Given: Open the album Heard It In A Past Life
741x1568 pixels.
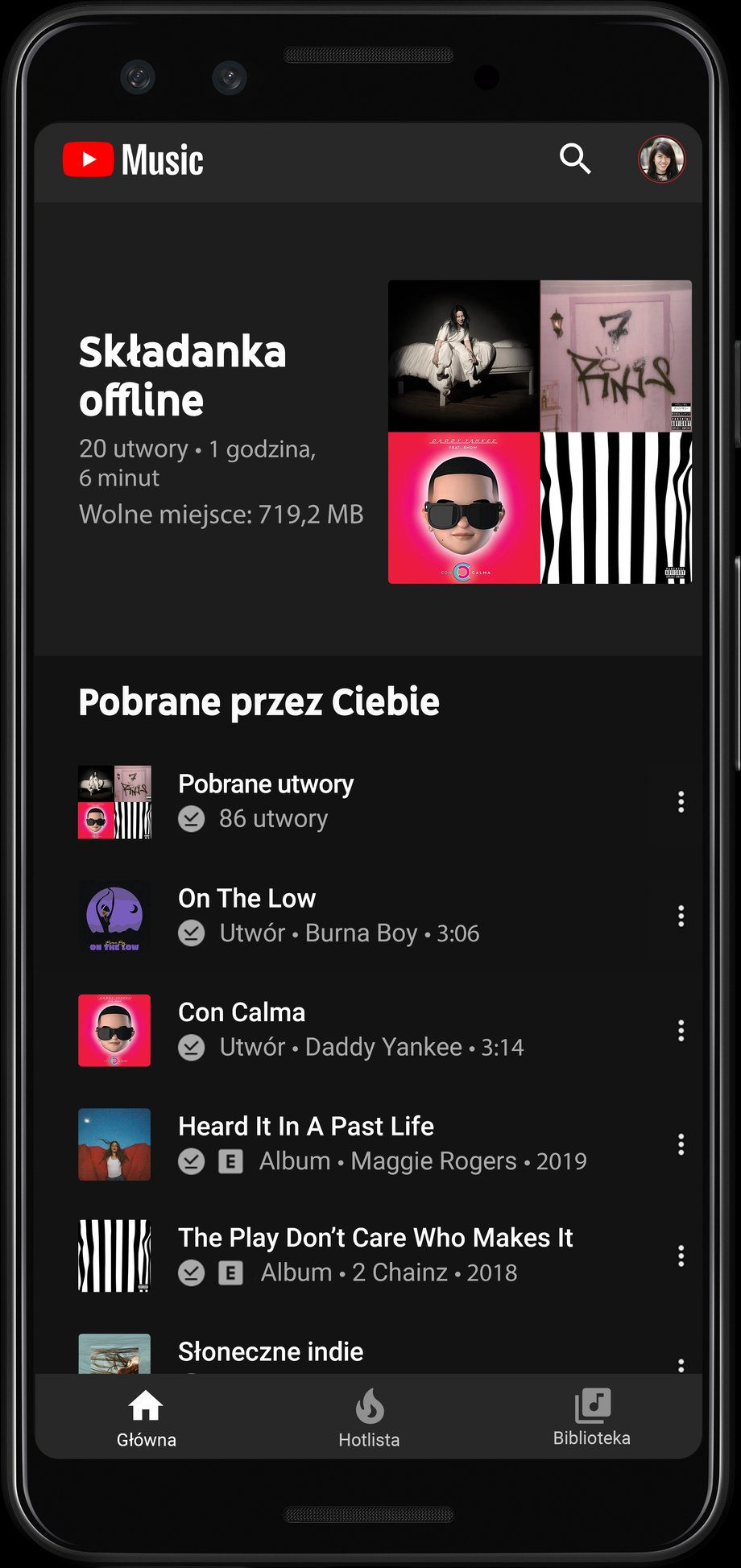Looking at the screenshot, I should click(306, 1143).
